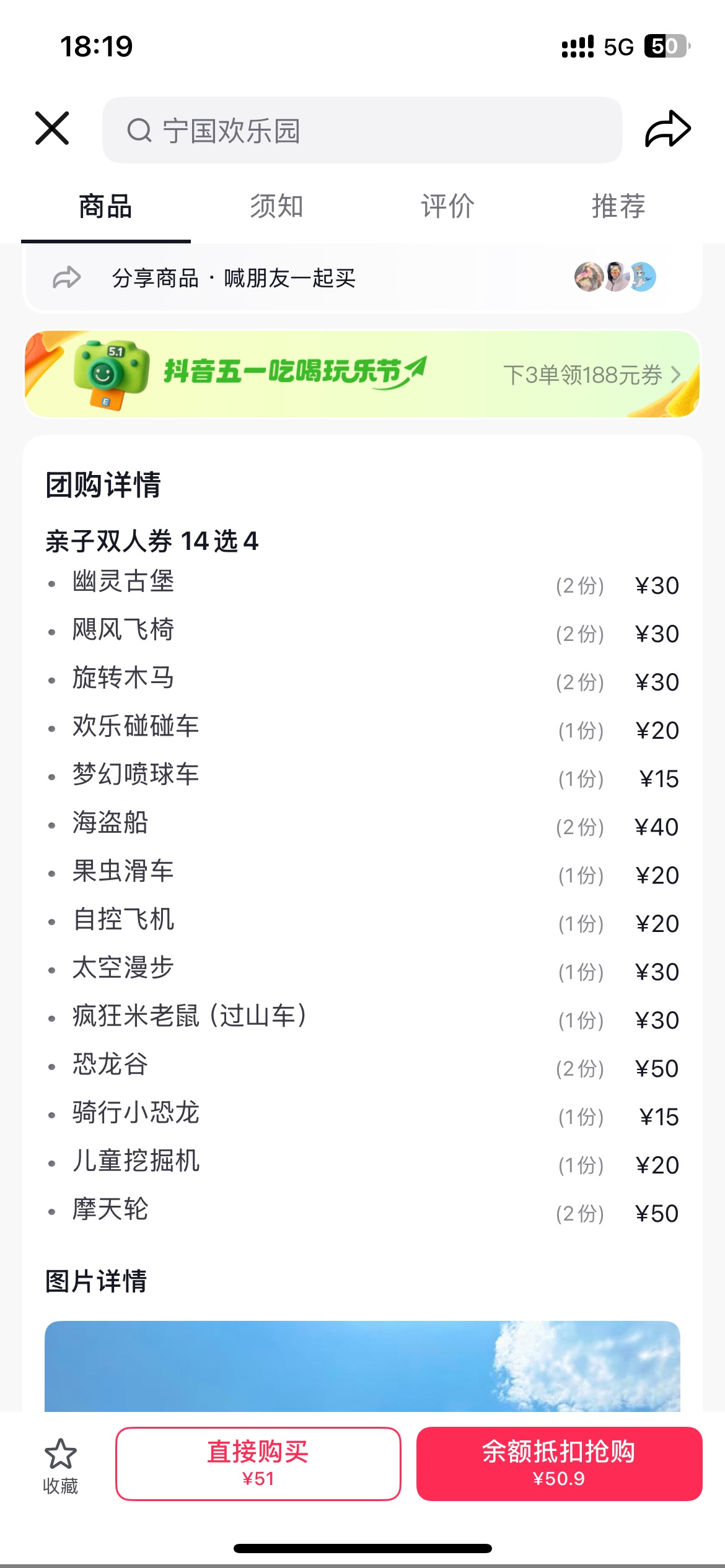Open the detail image under 图片详情

pyautogui.click(x=362, y=1366)
